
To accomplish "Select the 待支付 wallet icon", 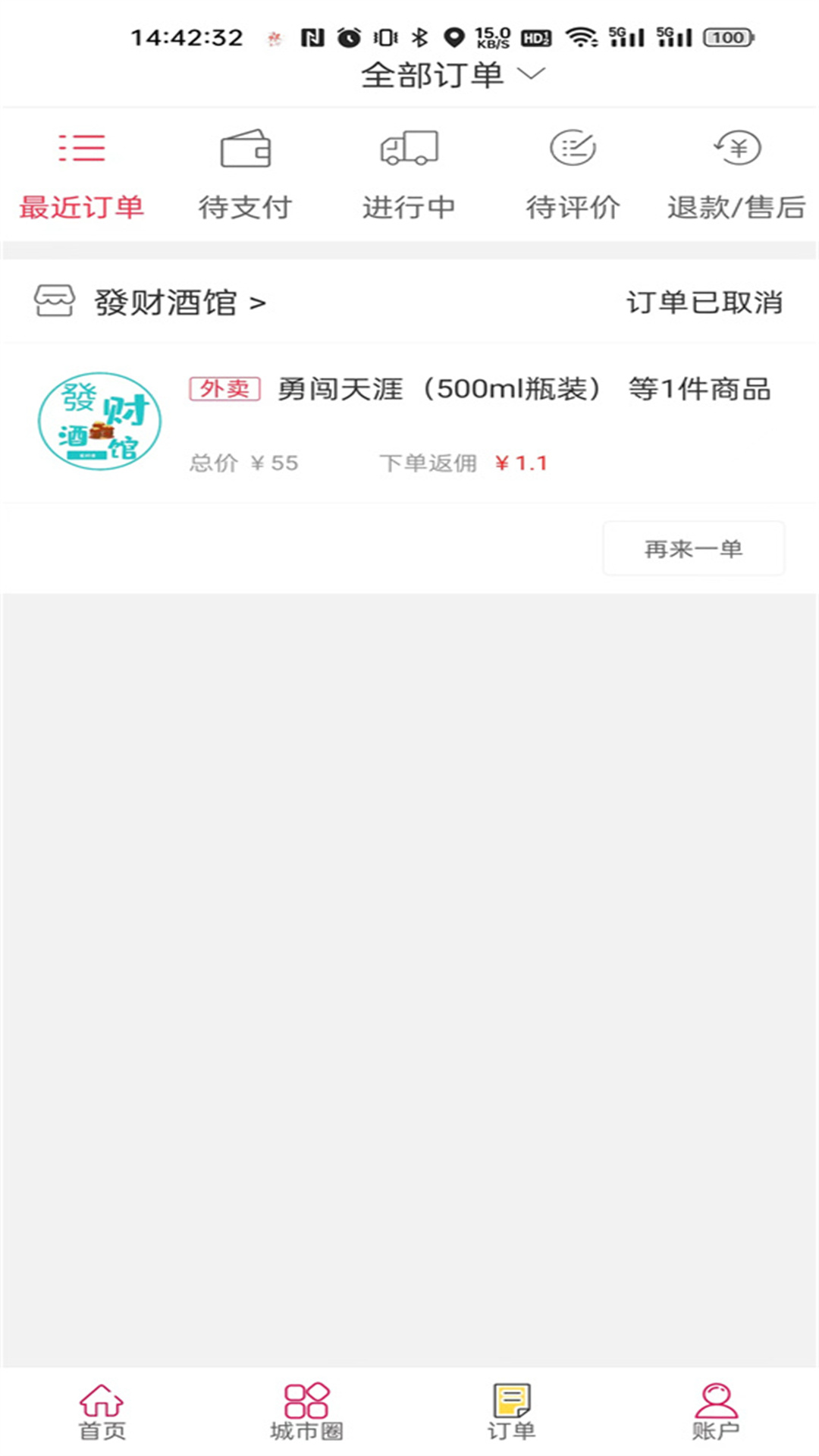I will (x=245, y=149).
